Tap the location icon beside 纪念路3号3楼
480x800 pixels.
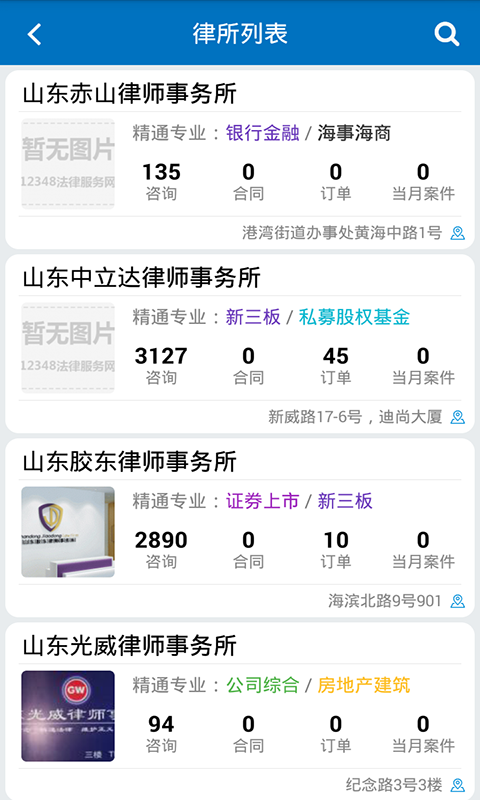pyautogui.click(x=458, y=785)
